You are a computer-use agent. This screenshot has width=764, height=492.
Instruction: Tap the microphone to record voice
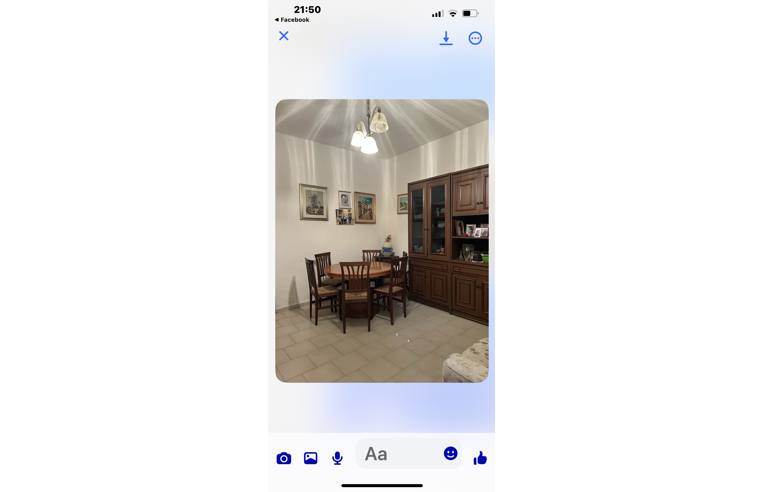click(337, 458)
